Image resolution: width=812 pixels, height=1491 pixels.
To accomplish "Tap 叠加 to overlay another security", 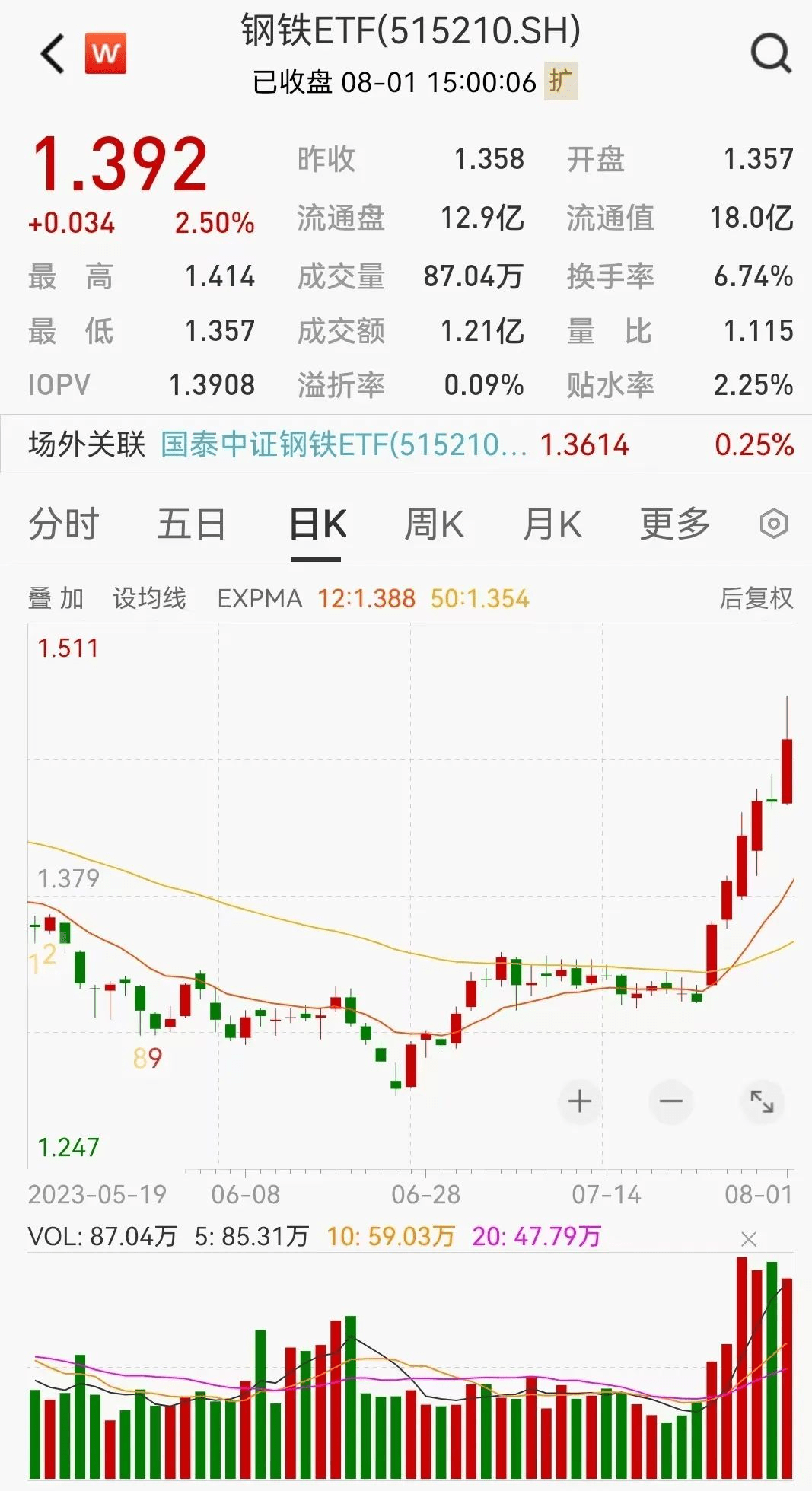I will coord(56,598).
